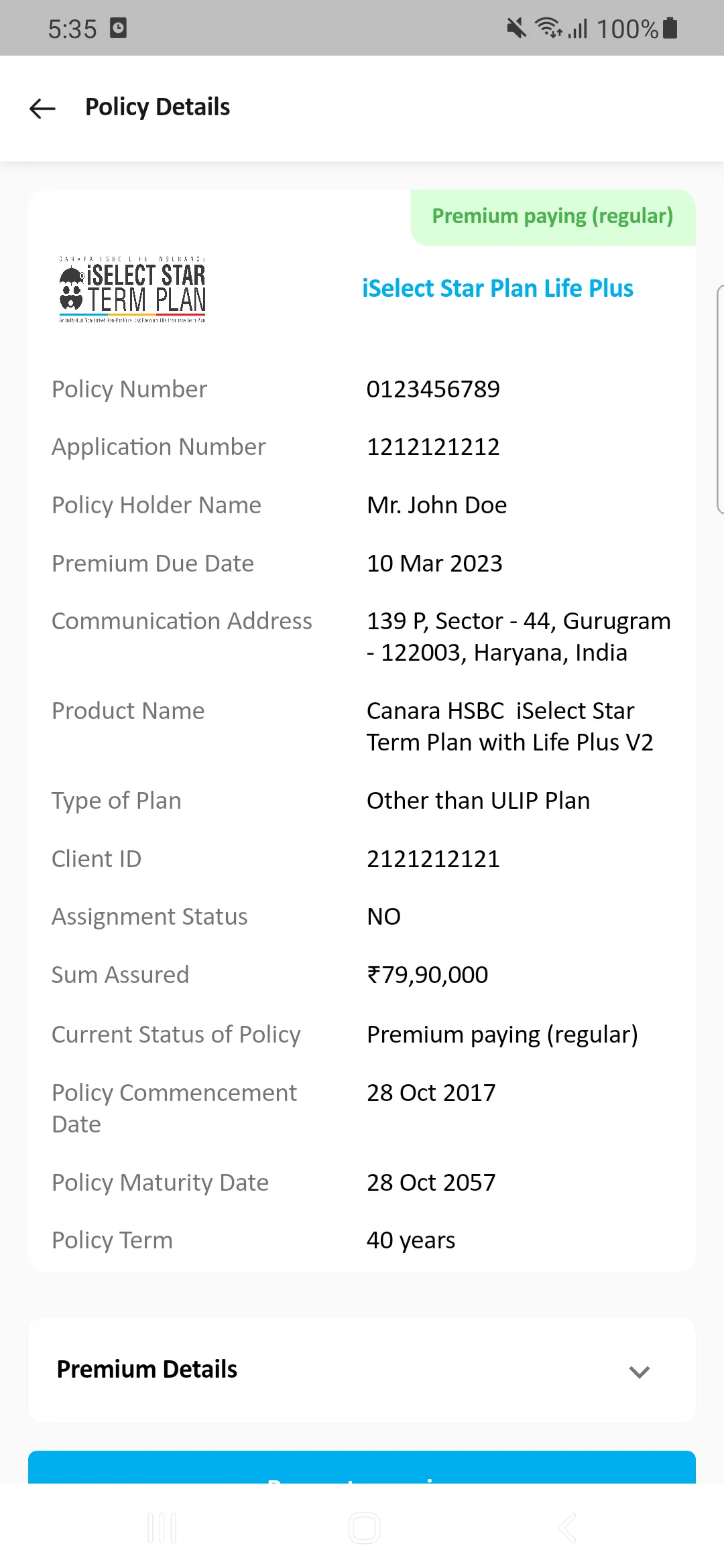Tap the iSelect Star Term Plan logo
Viewport: 724px width, 1568px height.
[132, 288]
